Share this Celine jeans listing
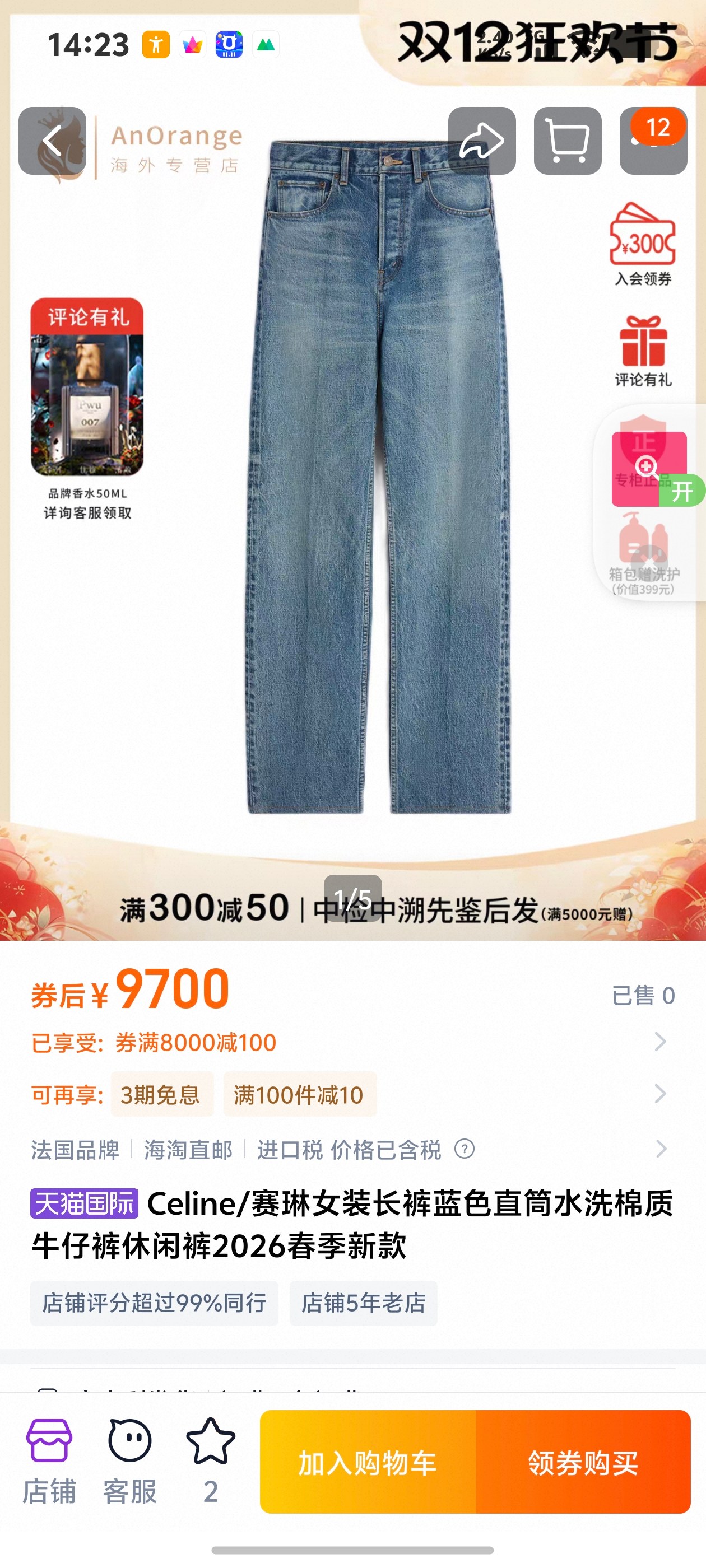Screen dimensions: 706x1568 (482, 141)
